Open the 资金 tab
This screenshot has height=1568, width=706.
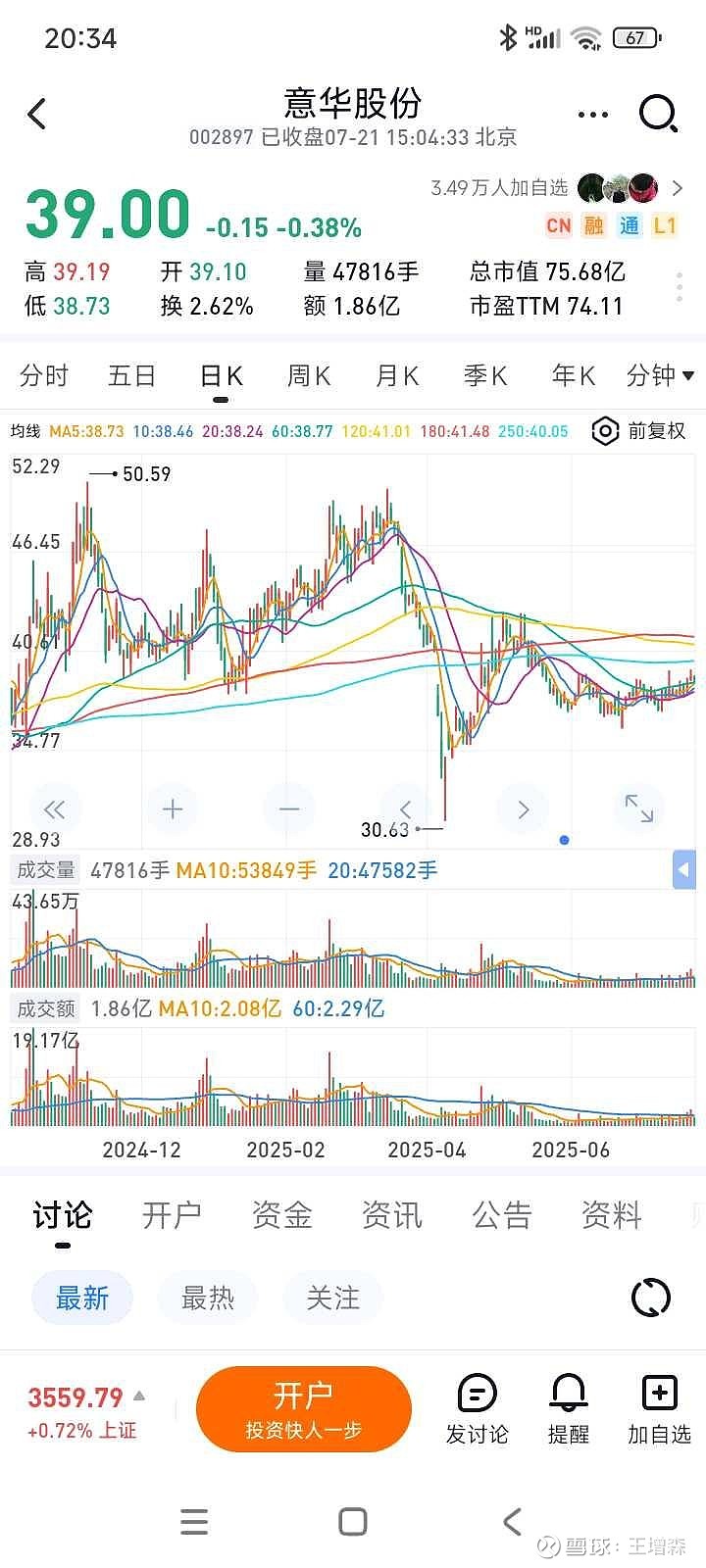282,1215
